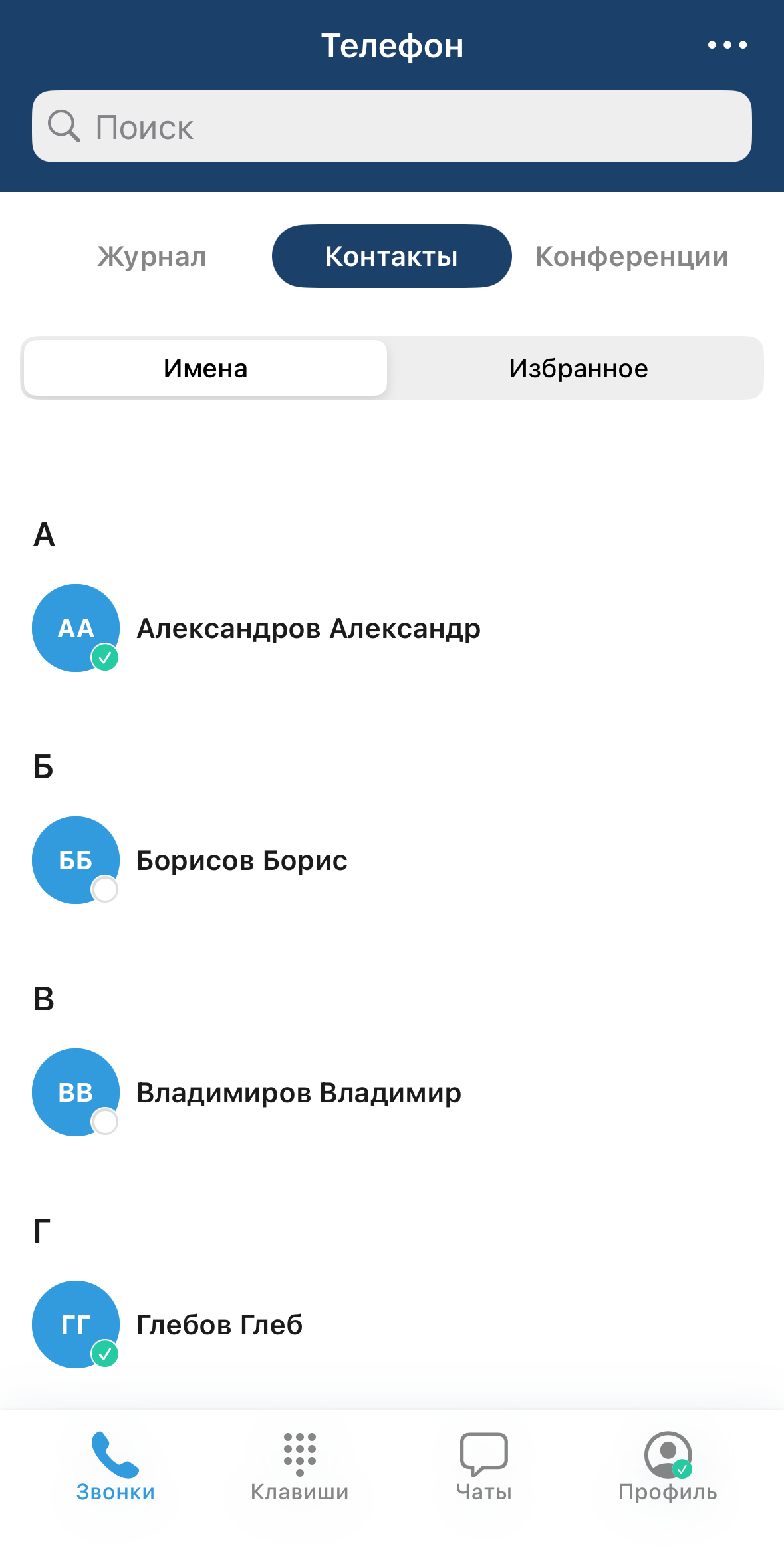This screenshot has width=784, height=1554.
Task: Open contact Борисов Борис
Action: 241,861
